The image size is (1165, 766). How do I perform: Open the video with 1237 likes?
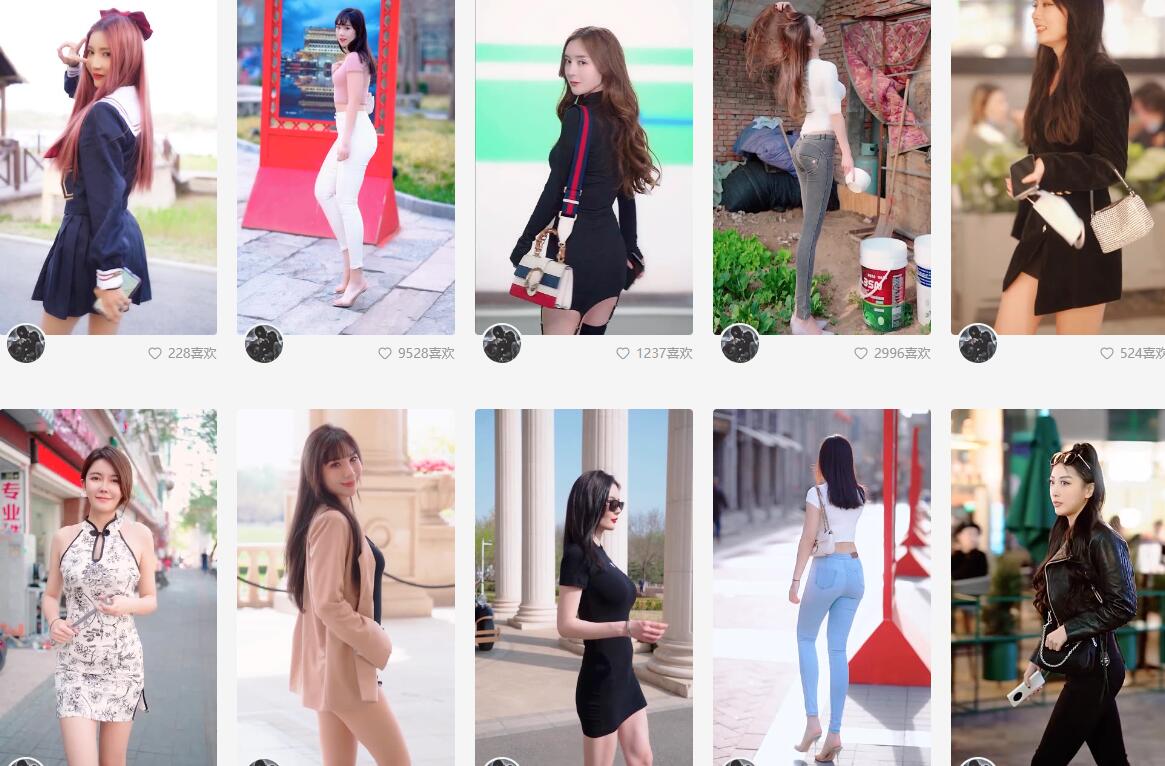tap(583, 167)
